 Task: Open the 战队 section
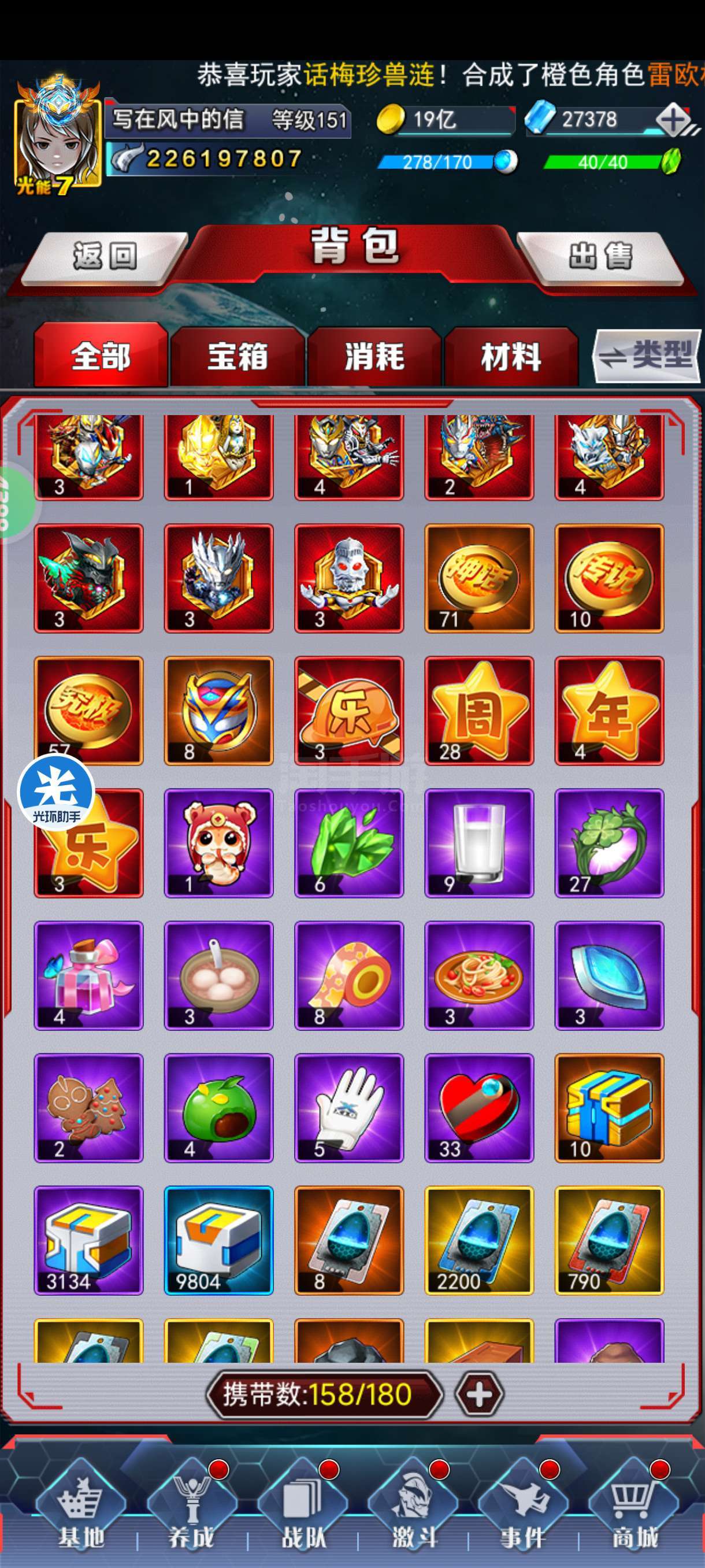coord(302,1508)
